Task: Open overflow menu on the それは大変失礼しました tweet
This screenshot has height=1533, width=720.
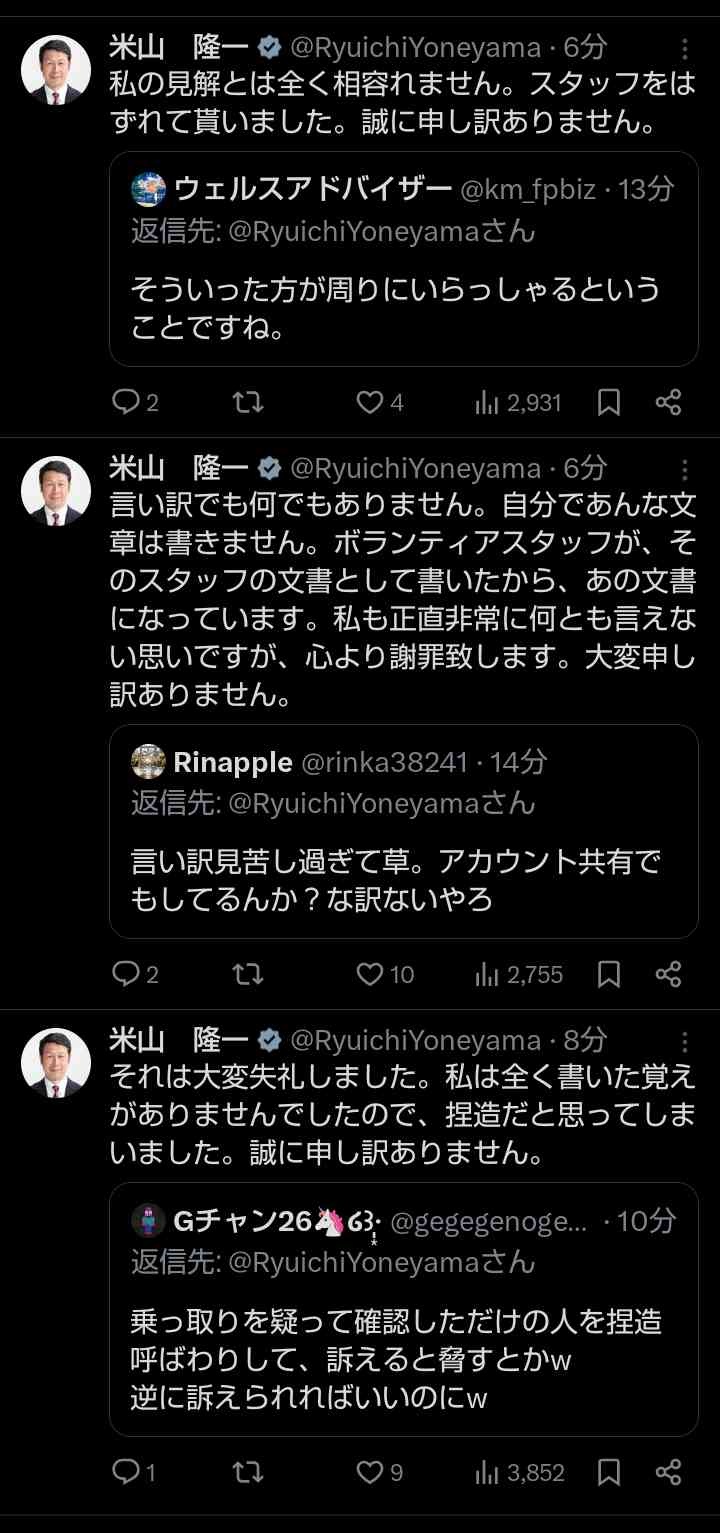Action: click(685, 1041)
